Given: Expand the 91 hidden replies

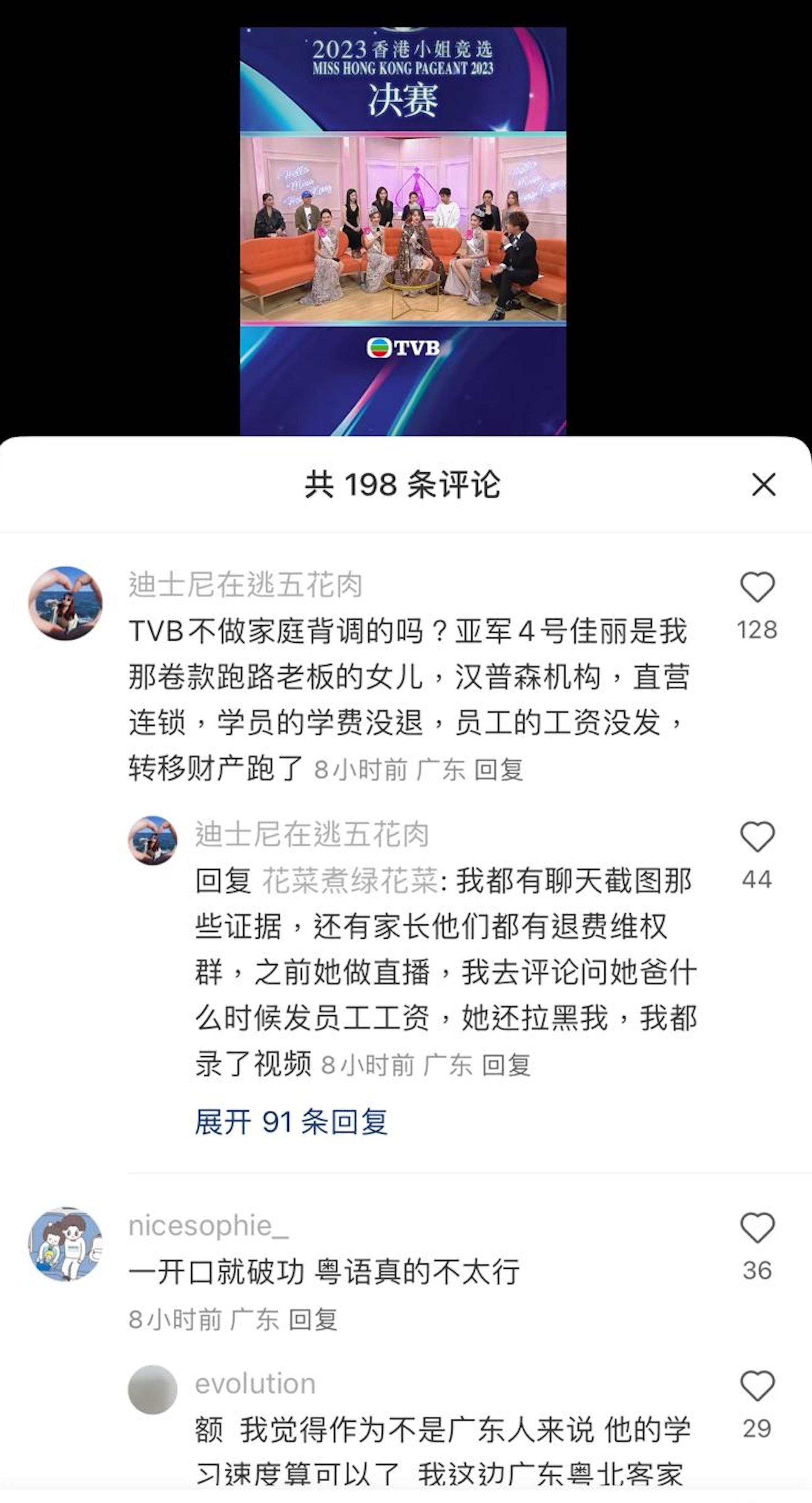Looking at the screenshot, I should 291,1121.
